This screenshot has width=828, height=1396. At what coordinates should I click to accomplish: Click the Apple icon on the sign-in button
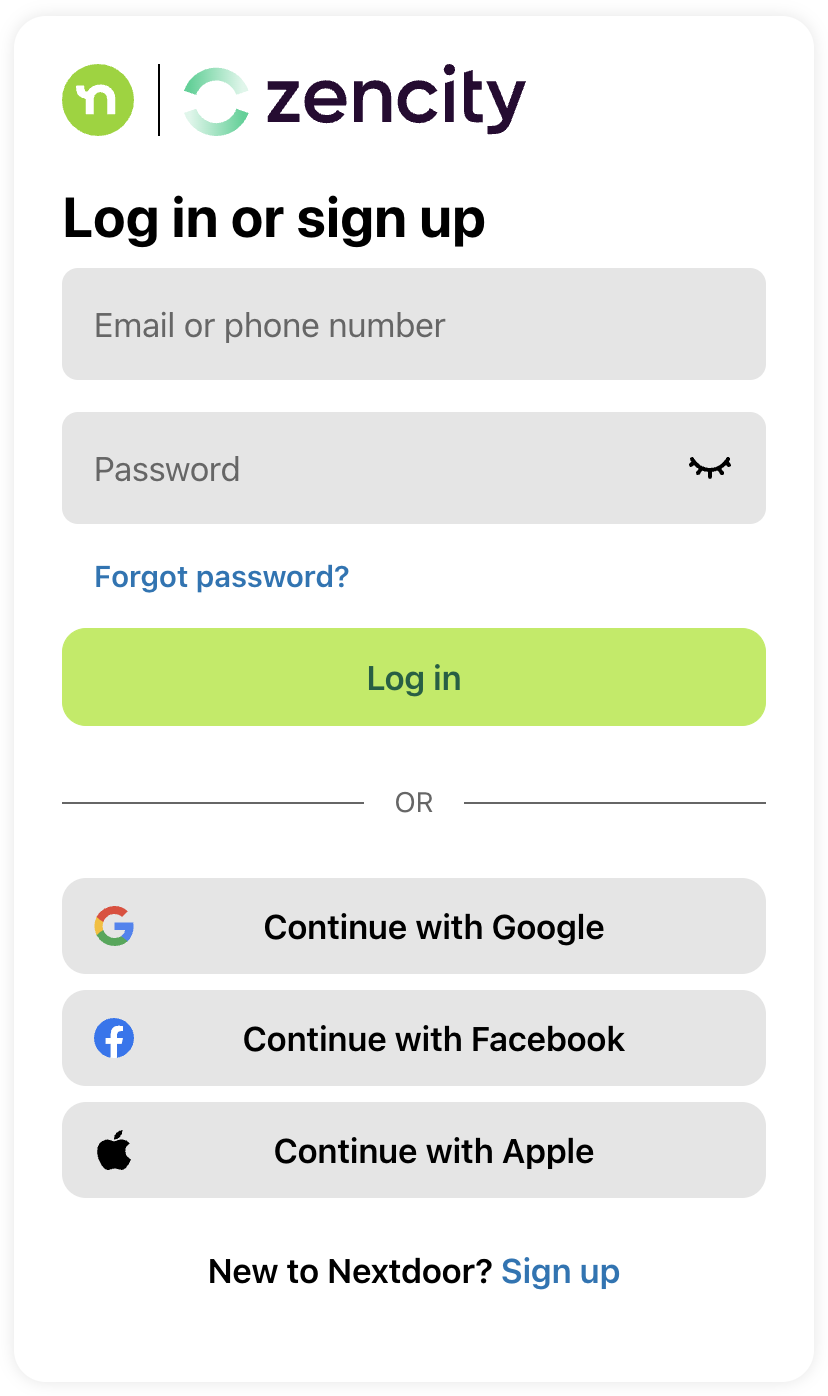115,1149
